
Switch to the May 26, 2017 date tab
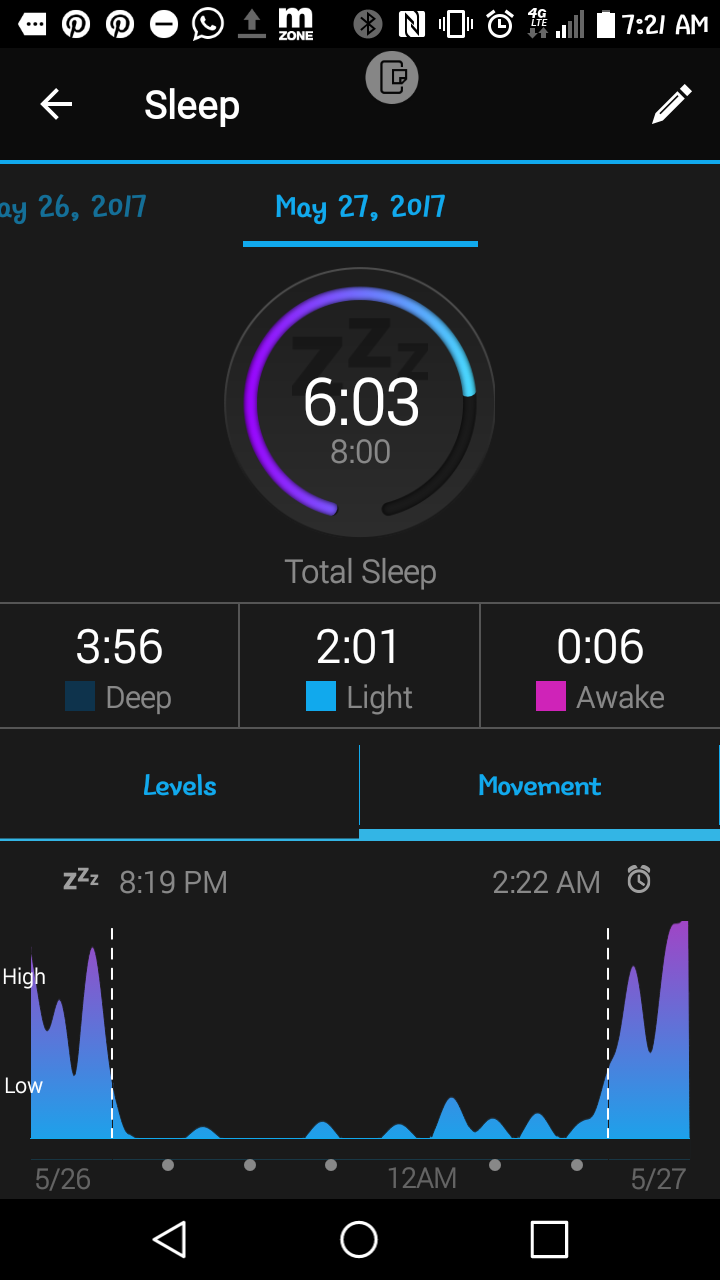click(74, 207)
